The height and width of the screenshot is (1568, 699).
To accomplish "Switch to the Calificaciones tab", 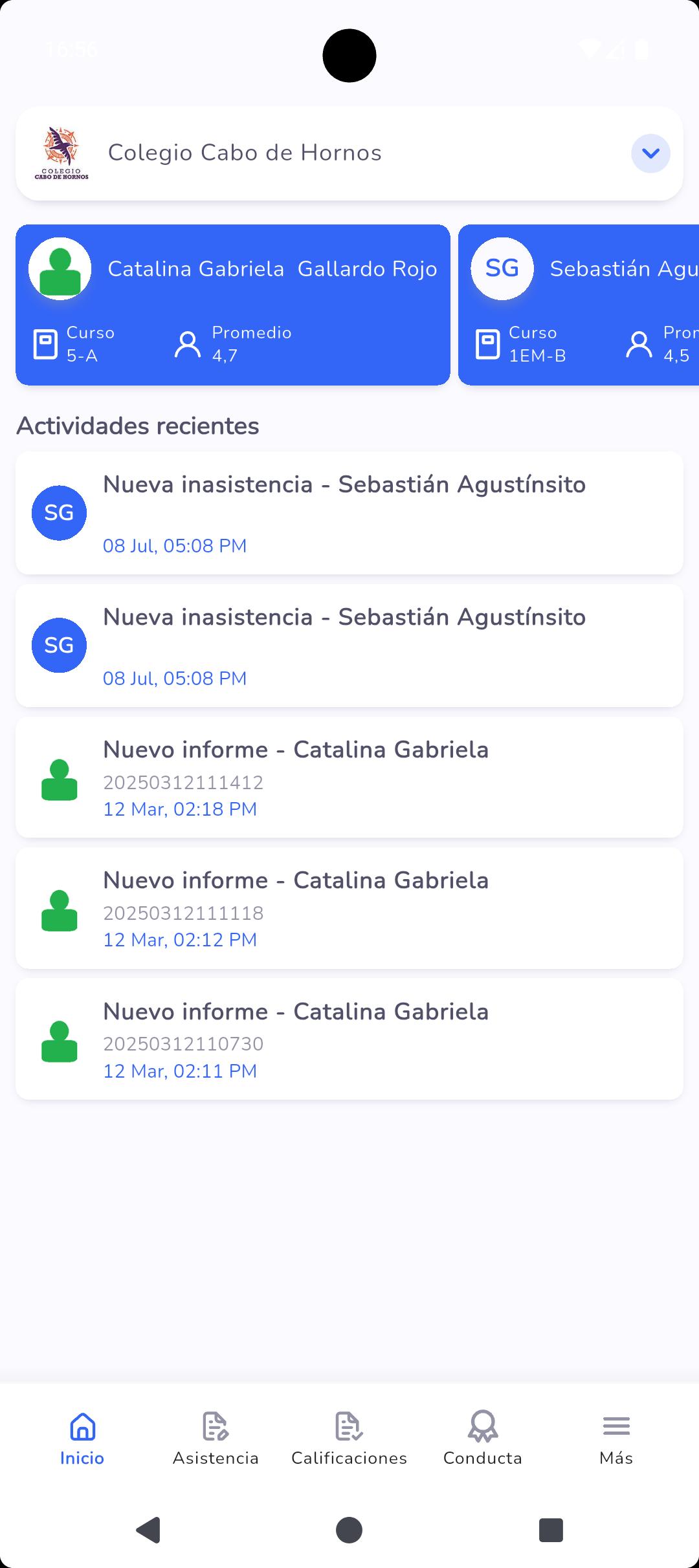I will pos(349,1439).
